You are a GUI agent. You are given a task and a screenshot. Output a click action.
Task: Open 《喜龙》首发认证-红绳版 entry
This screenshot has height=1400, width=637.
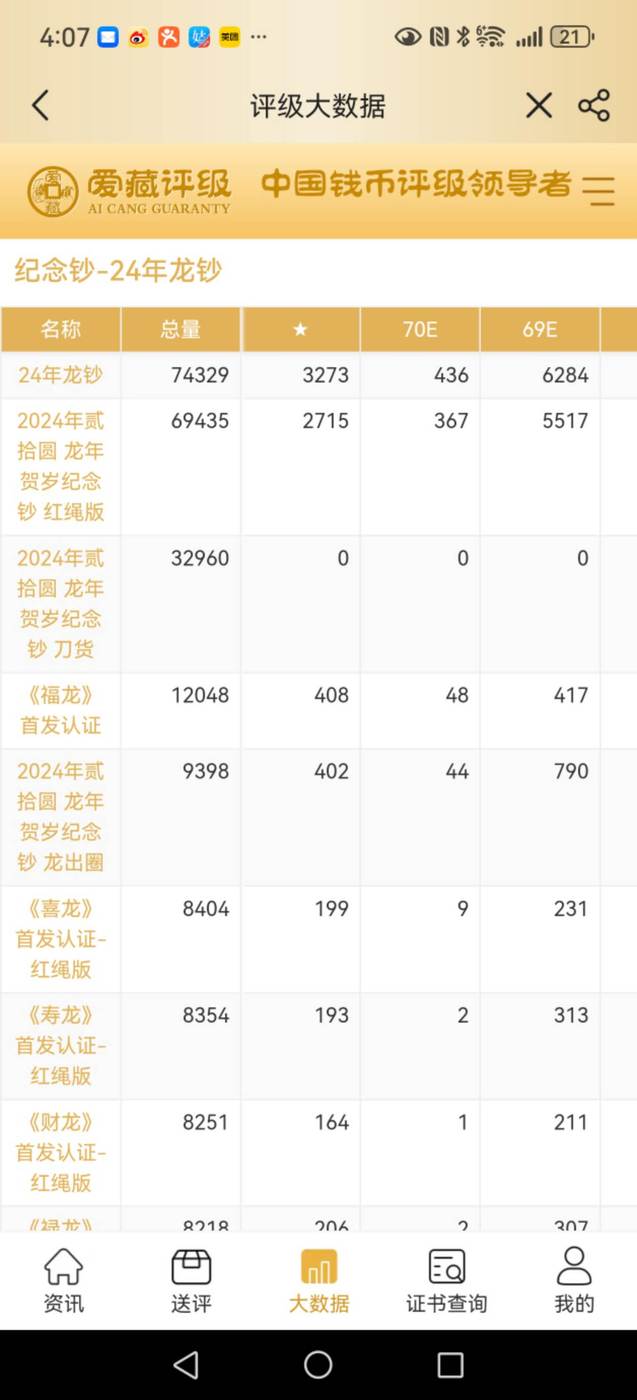(60, 939)
